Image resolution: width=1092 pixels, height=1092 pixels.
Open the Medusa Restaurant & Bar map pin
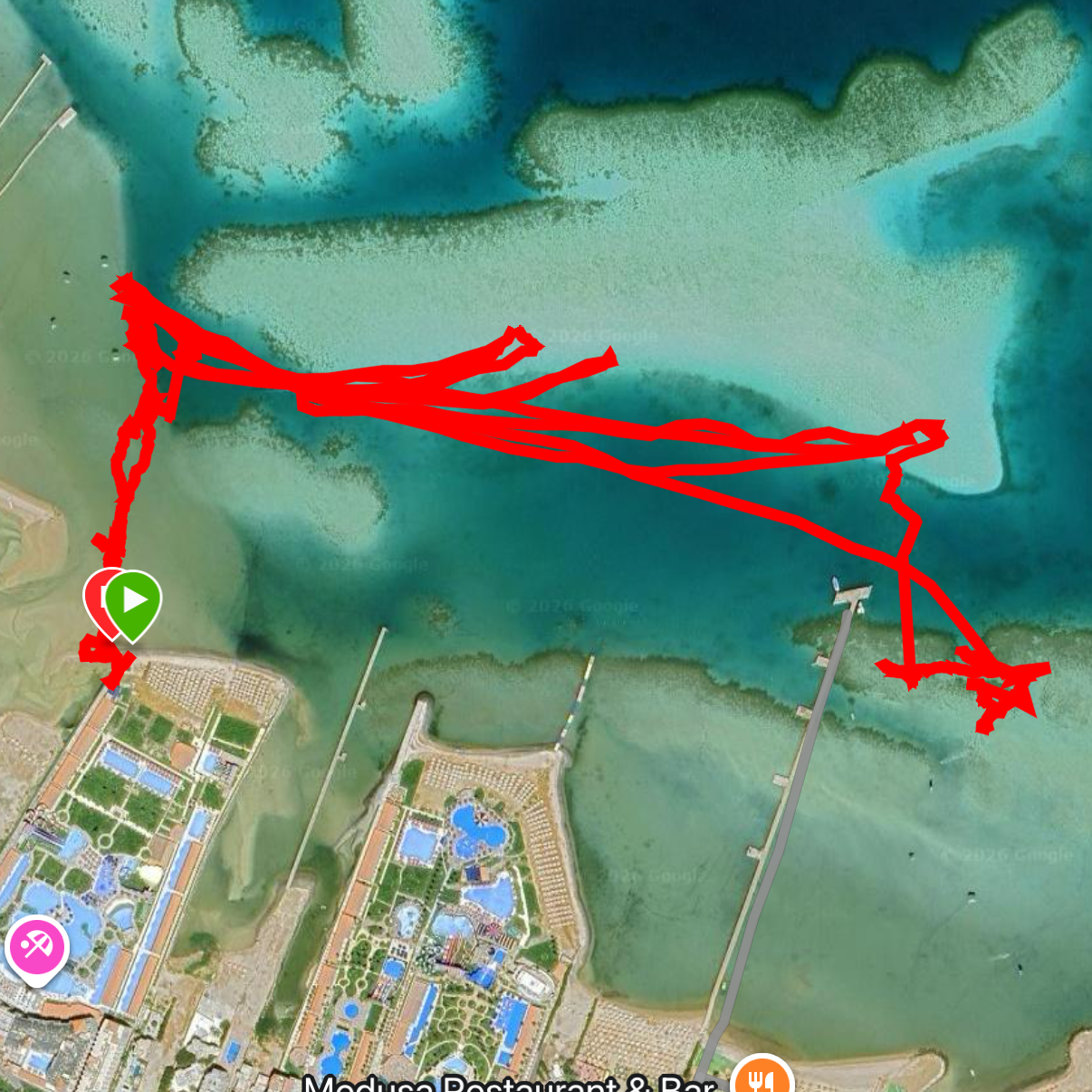click(762, 1079)
